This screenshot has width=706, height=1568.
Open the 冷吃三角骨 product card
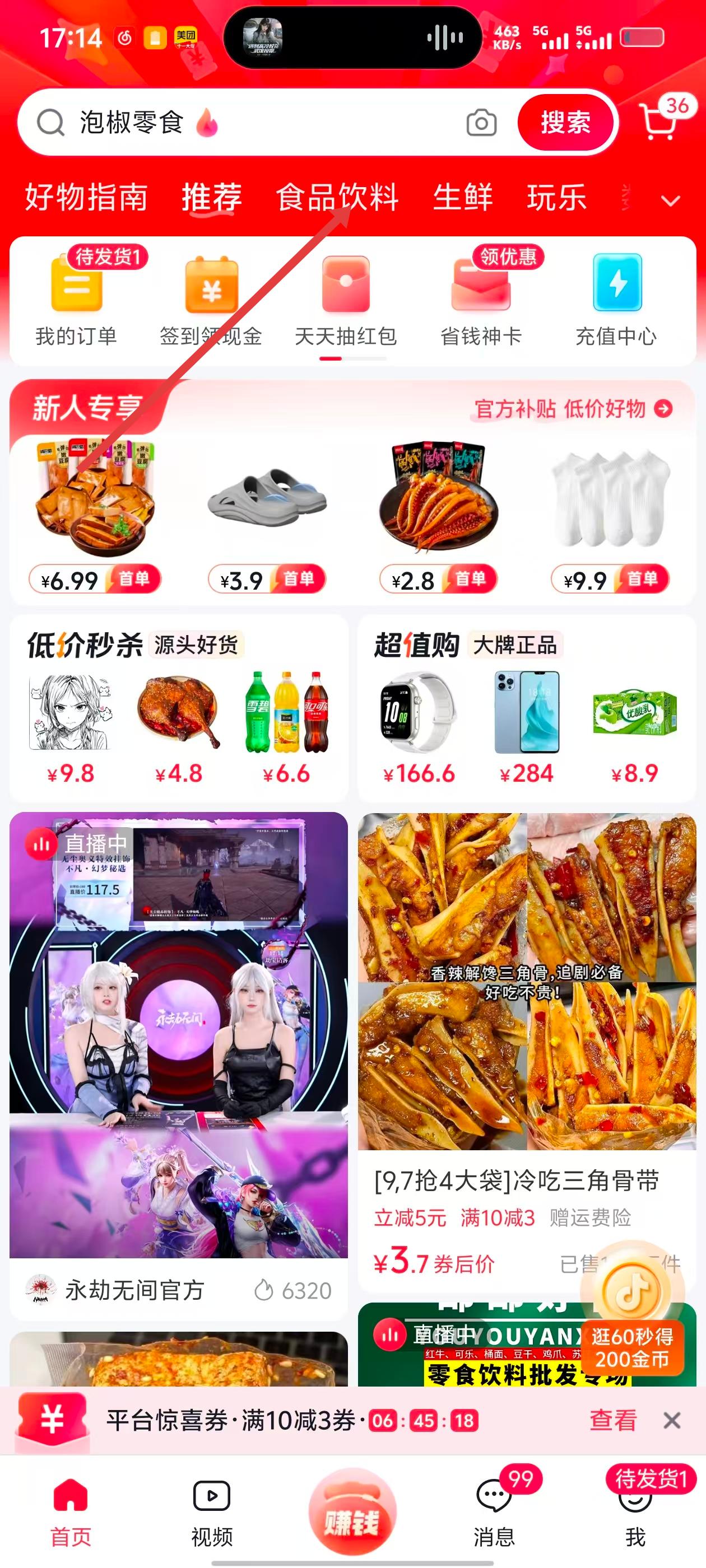click(527, 1047)
